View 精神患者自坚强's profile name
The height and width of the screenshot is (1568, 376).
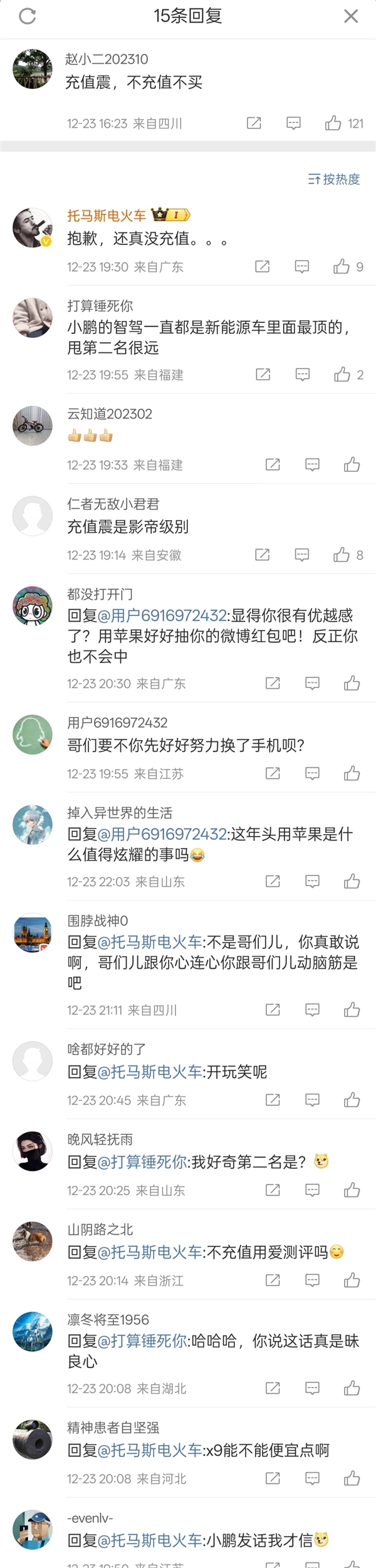[x=113, y=1428]
